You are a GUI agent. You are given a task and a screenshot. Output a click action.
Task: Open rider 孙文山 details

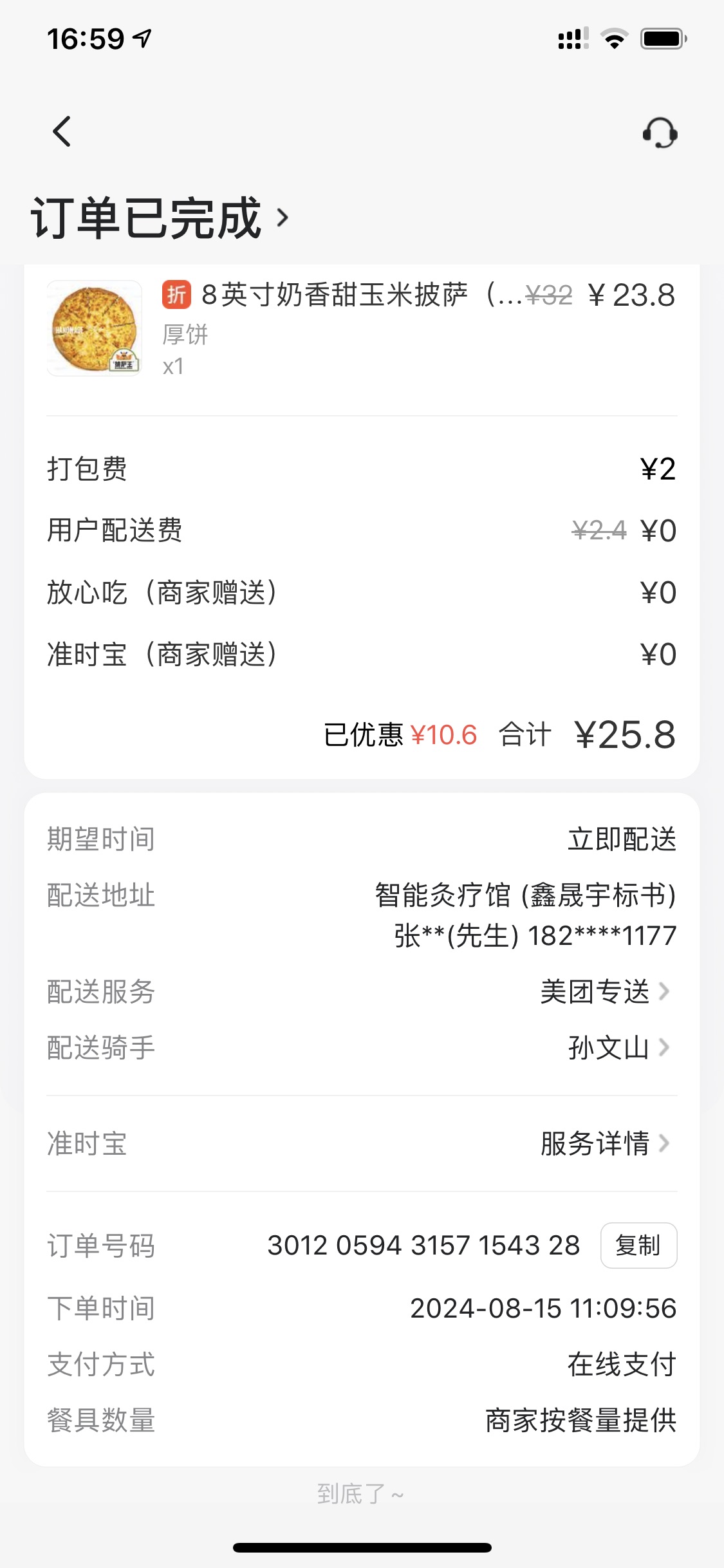point(618,1048)
